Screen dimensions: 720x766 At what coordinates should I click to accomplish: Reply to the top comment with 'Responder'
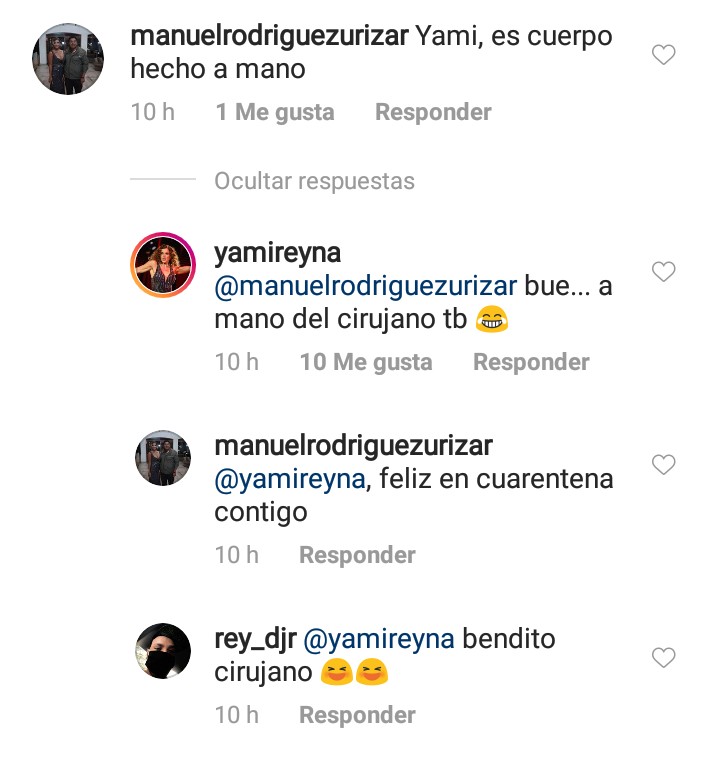432,112
